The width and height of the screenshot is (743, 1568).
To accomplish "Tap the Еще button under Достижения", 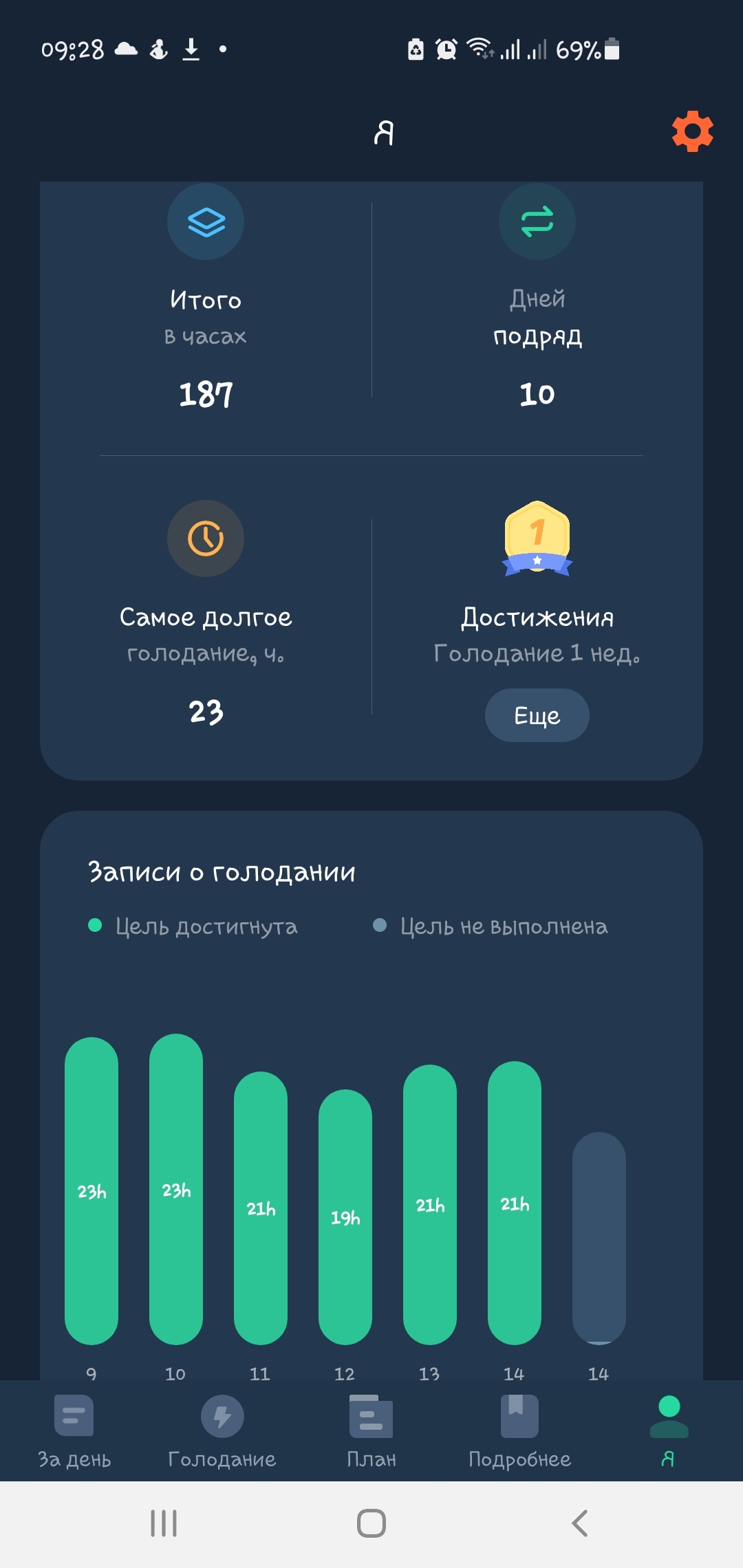I will click(x=537, y=715).
